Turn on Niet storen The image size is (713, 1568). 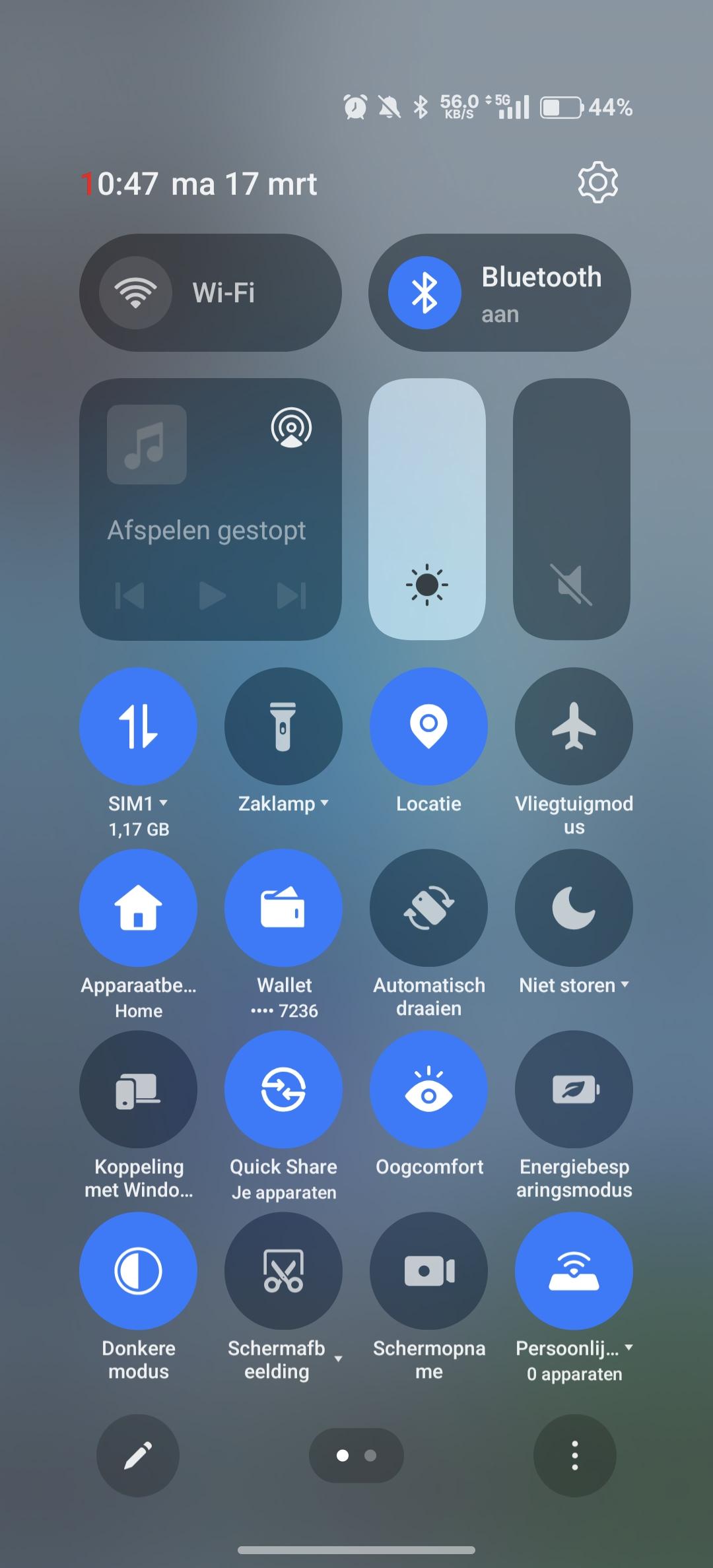click(574, 908)
